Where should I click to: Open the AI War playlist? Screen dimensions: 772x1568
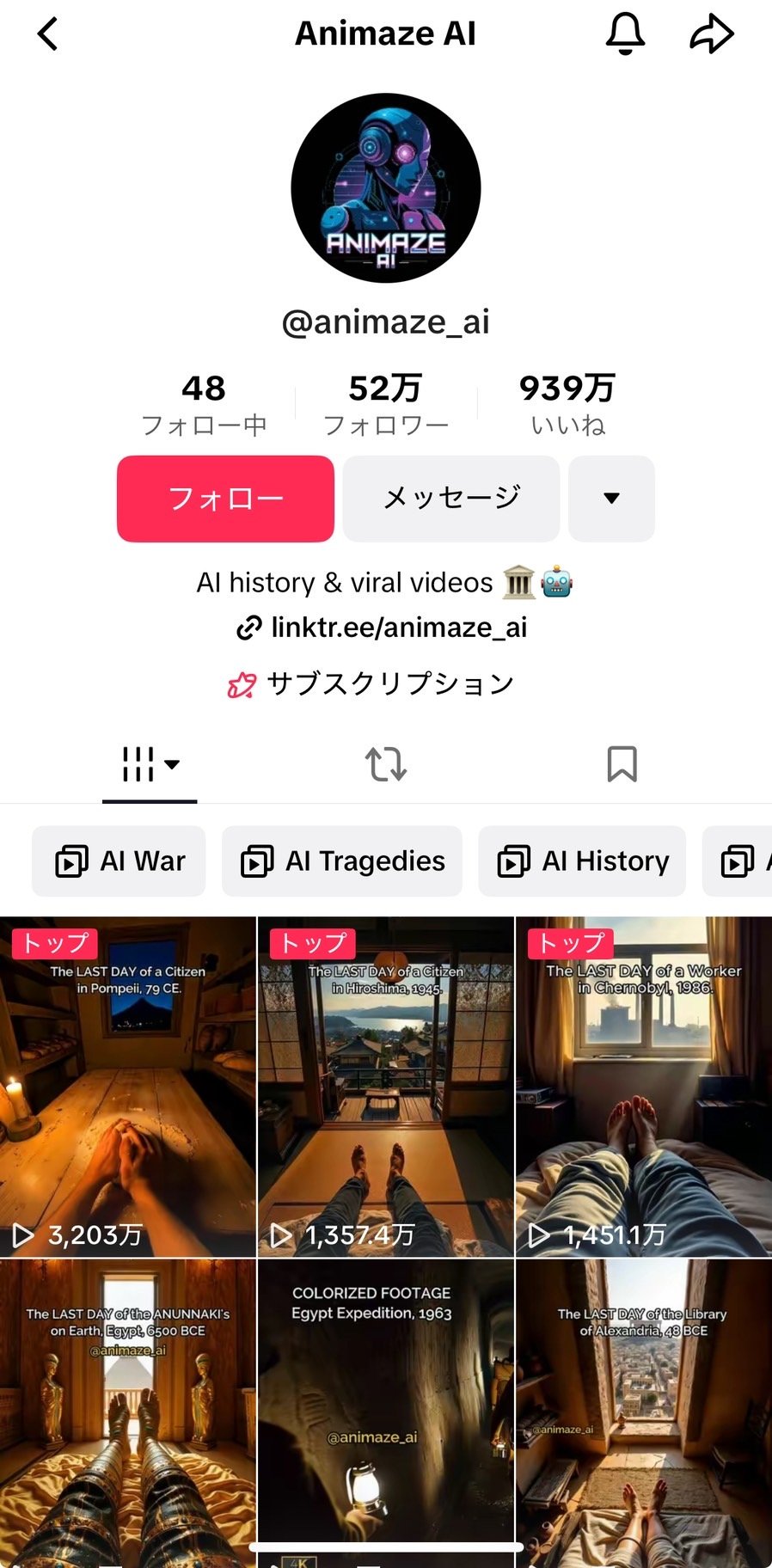point(119,861)
